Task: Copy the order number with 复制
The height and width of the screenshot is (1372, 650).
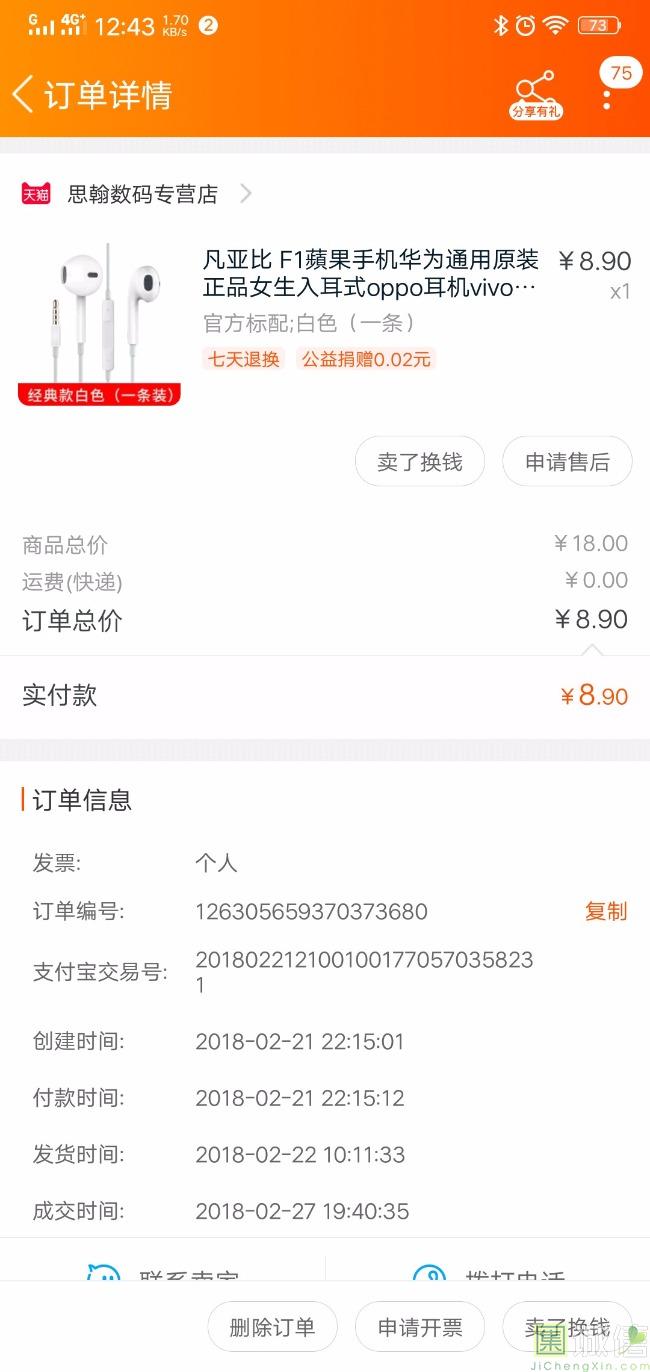Action: 605,911
